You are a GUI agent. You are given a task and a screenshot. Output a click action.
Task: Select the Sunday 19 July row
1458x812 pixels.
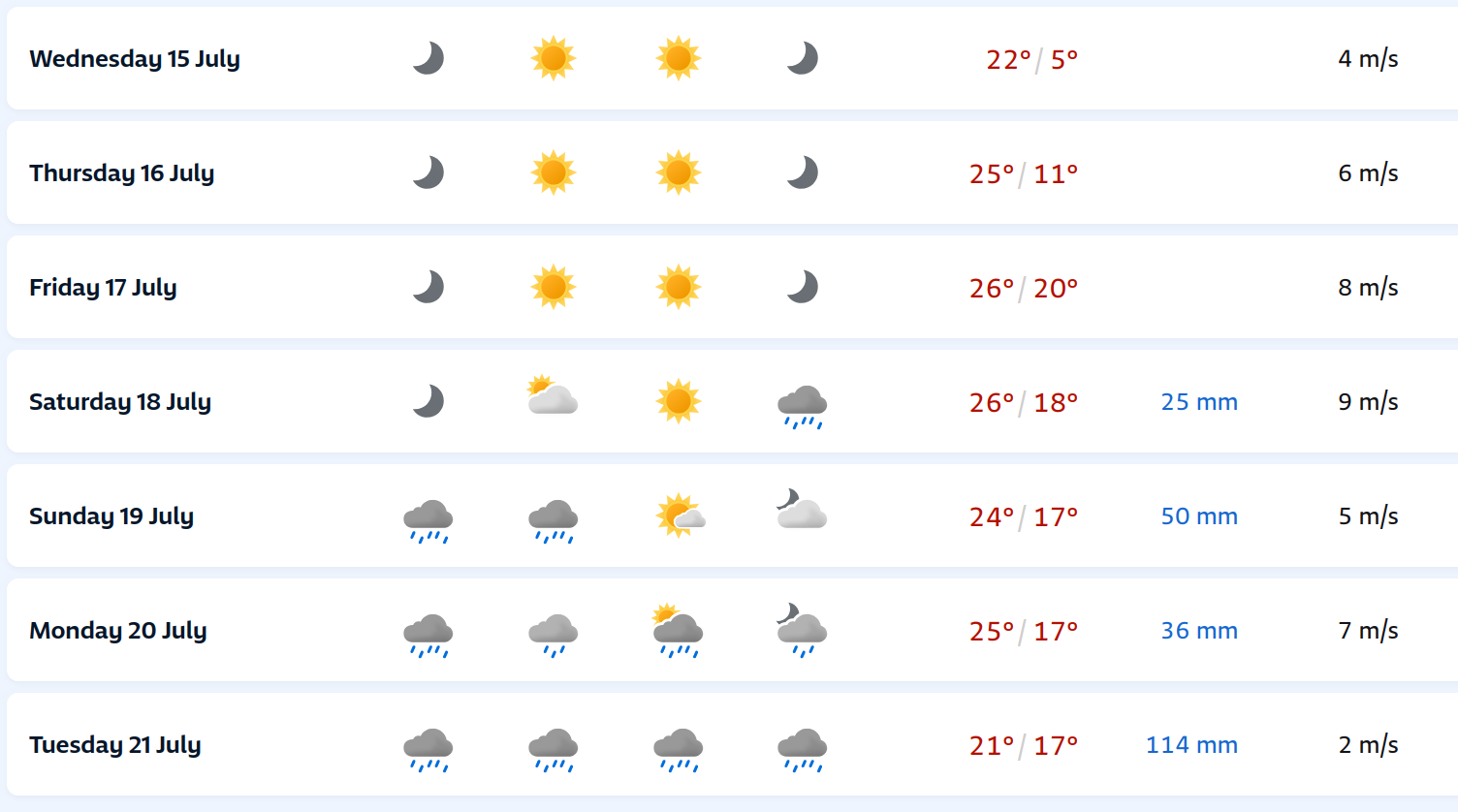(732, 515)
